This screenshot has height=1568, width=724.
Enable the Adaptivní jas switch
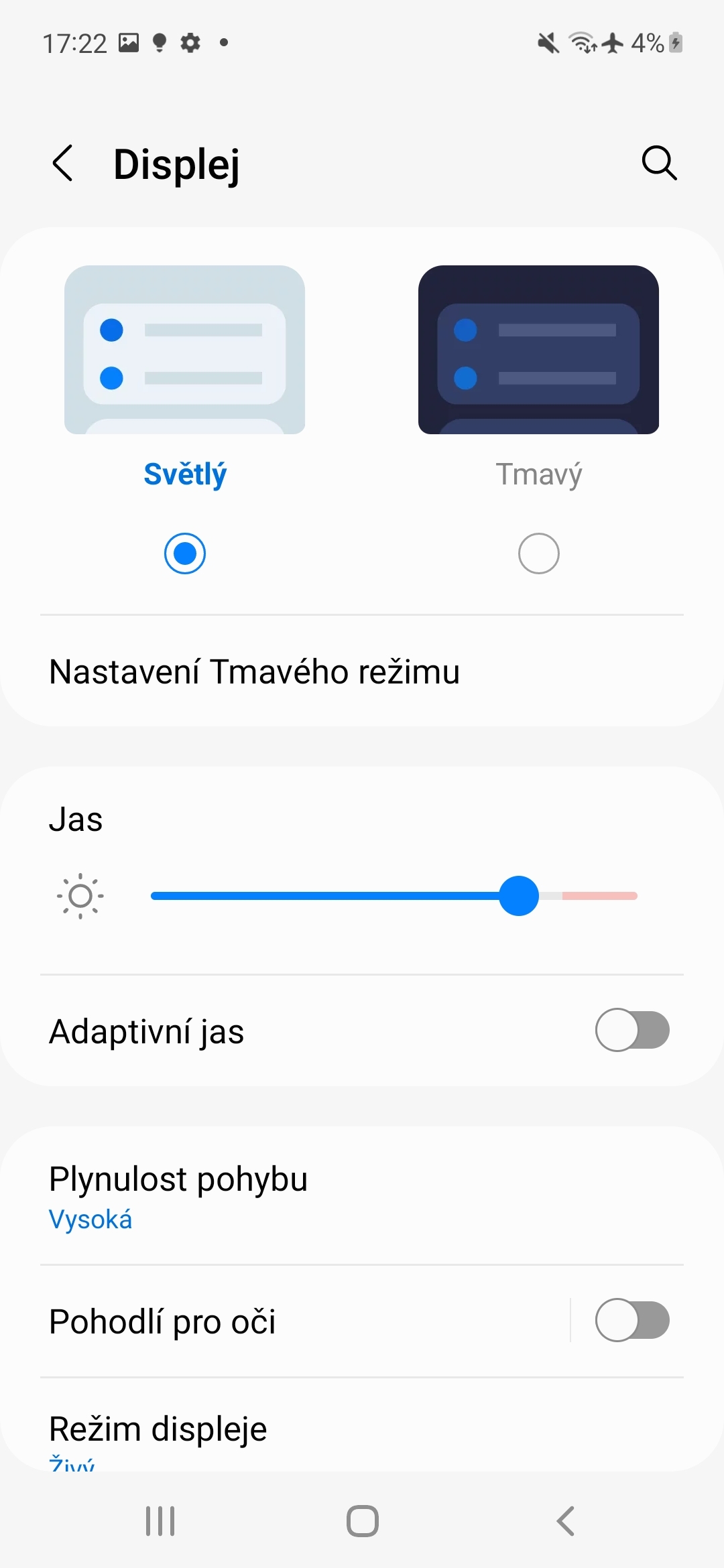click(x=632, y=1031)
